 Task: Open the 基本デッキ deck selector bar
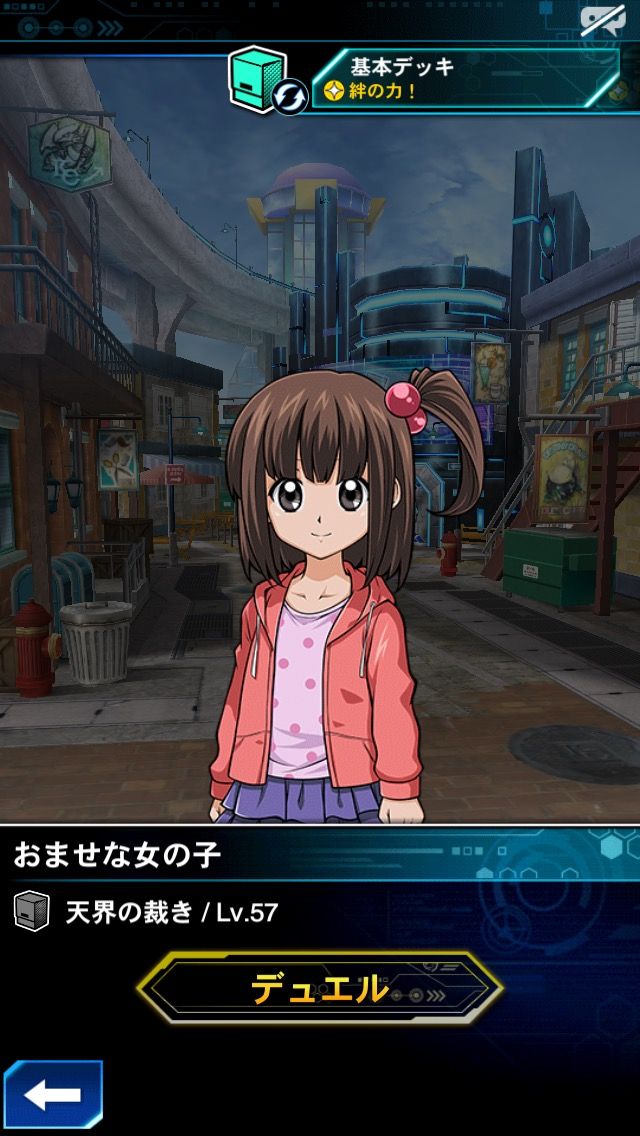pos(466,79)
